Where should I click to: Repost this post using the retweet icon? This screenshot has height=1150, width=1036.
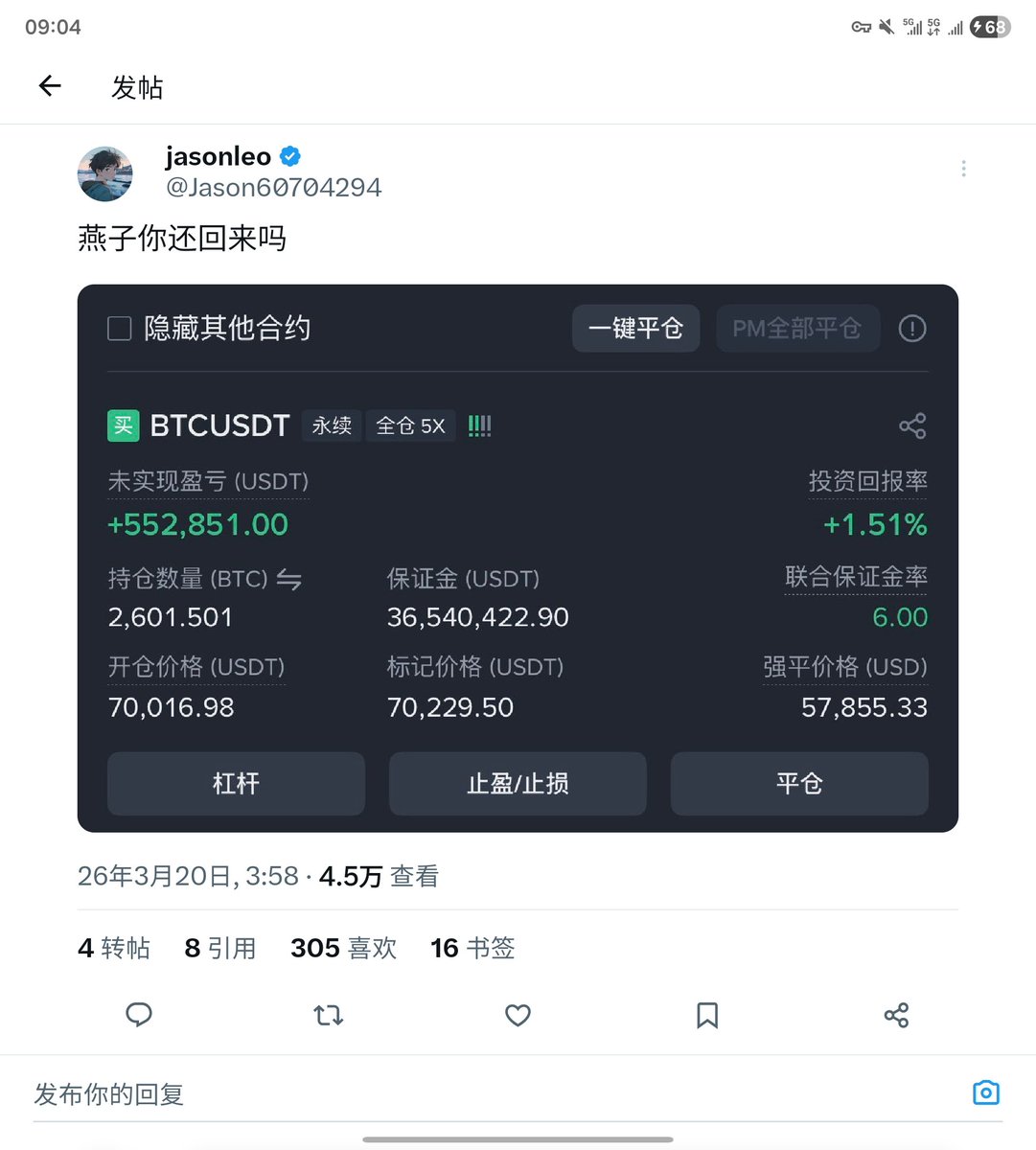(x=328, y=1015)
